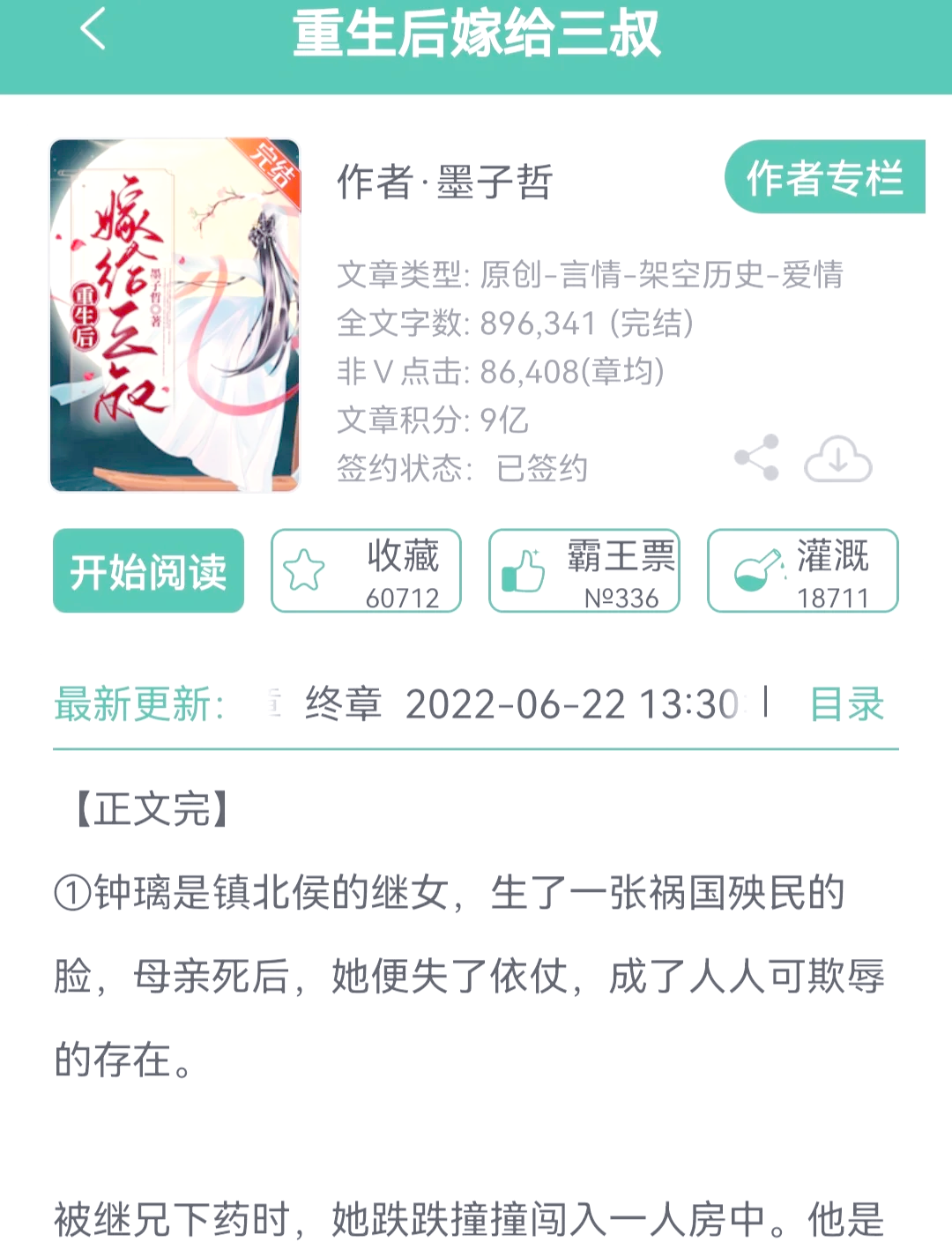Open the 目录 table of contents
Image resolution: width=952 pixels, height=1242 pixels.
pyautogui.click(x=846, y=703)
